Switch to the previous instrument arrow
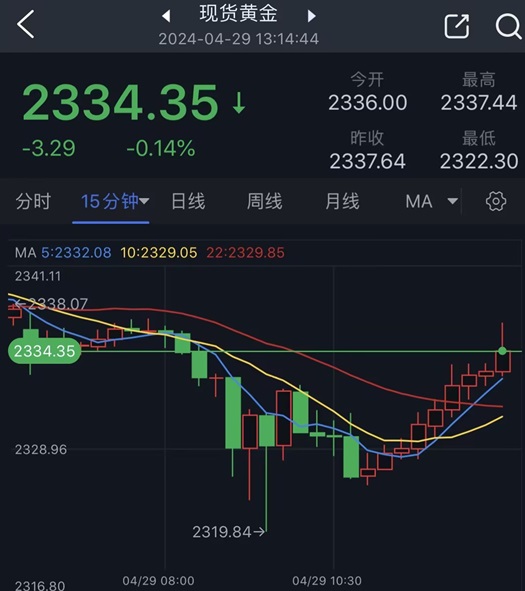This screenshot has width=525, height=591. coord(166,16)
